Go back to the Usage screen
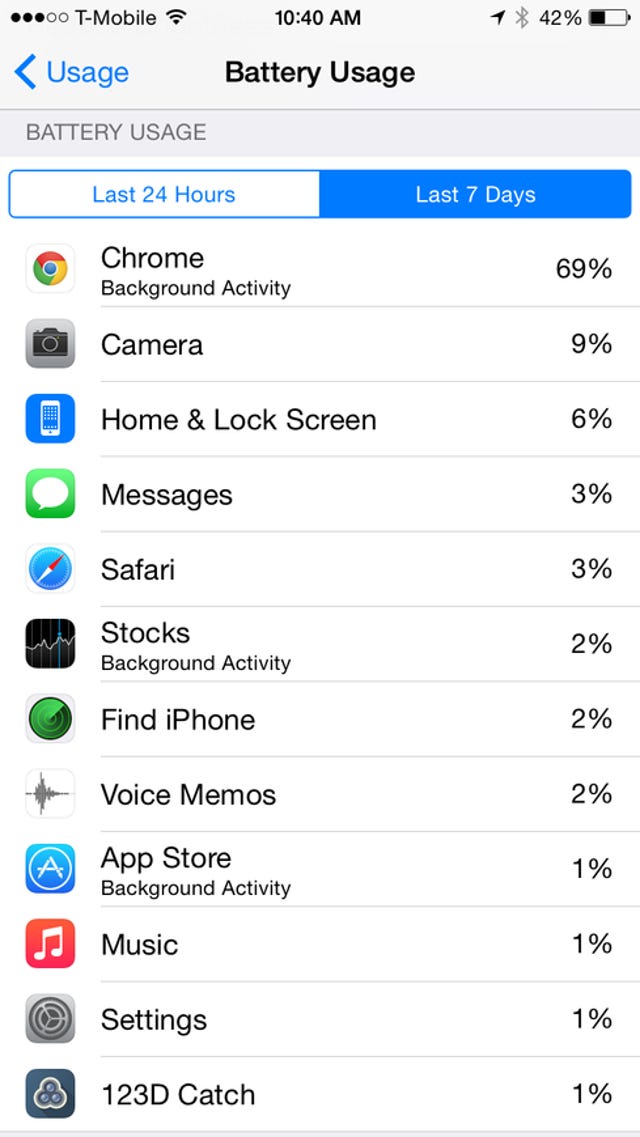 pyautogui.click(x=71, y=72)
